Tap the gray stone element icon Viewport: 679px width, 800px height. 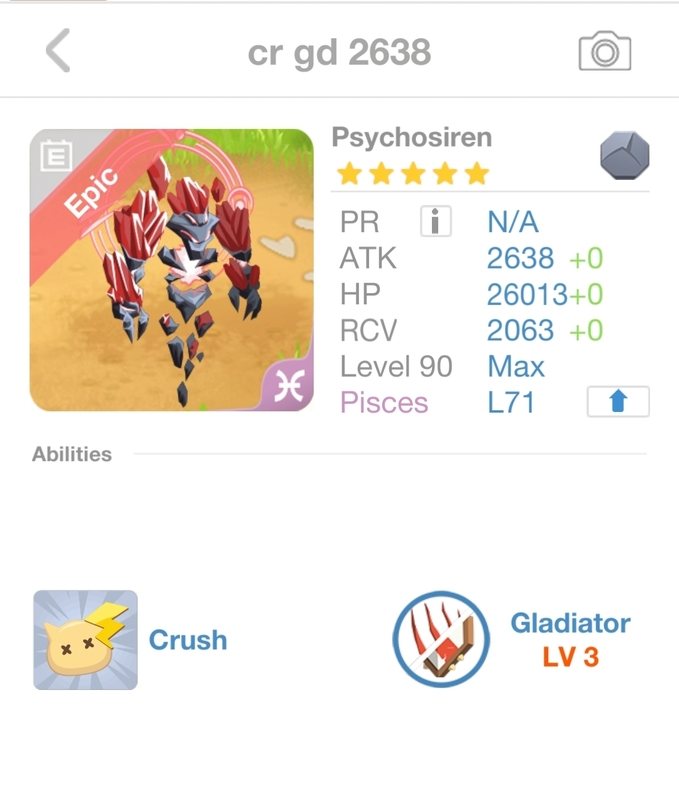pyautogui.click(x=624, y=156)
